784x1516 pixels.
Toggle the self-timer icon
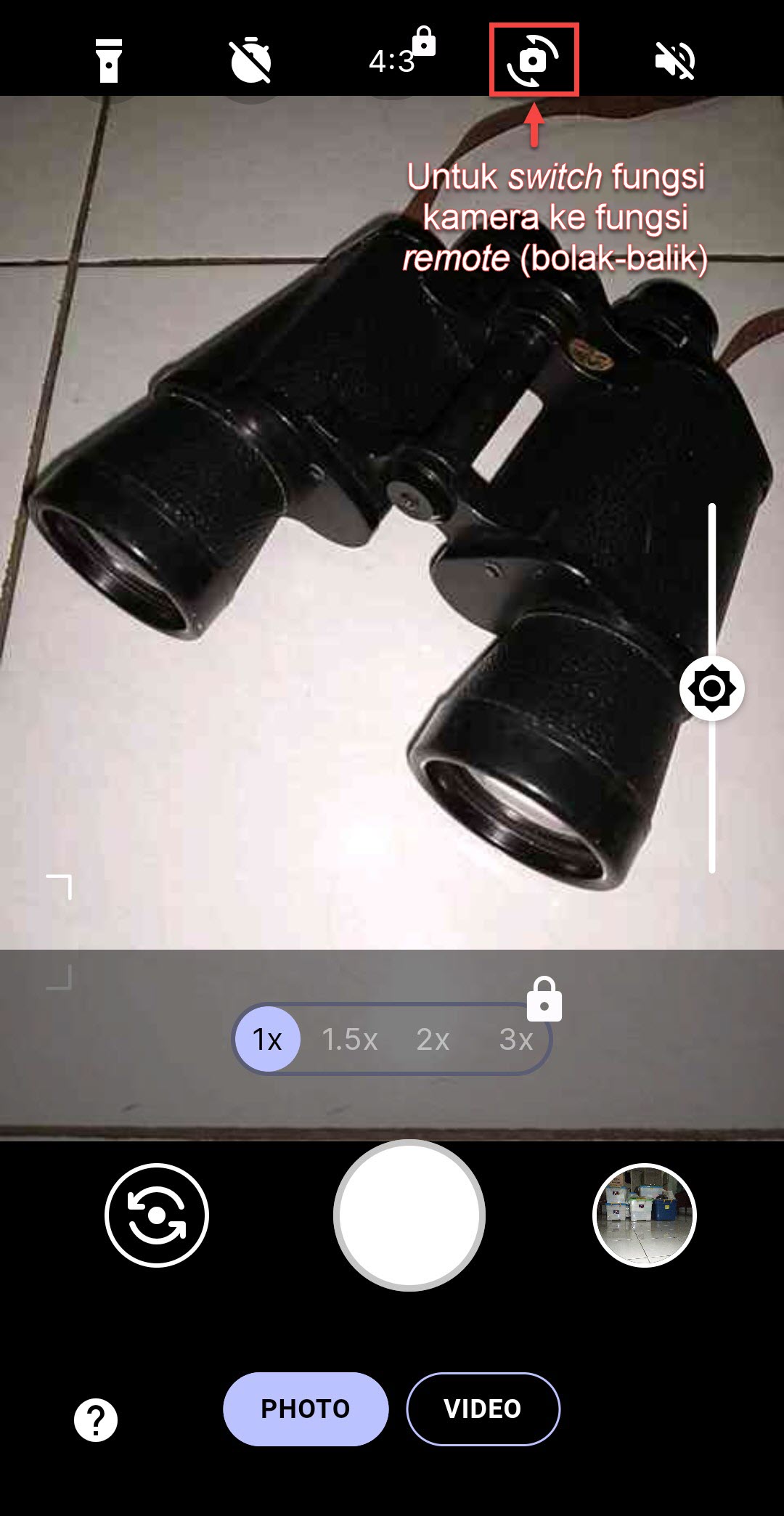click(x=250, y=61)
